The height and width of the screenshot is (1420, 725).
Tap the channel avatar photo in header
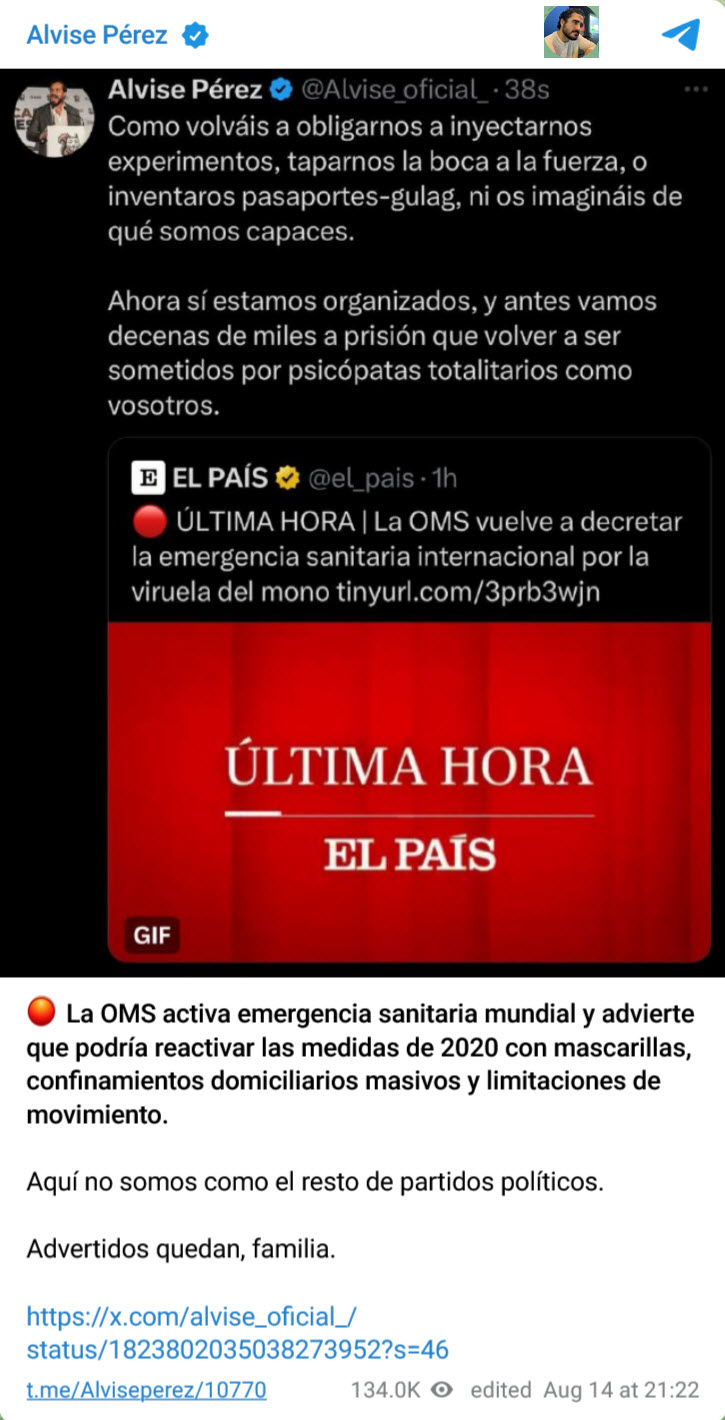point(571,33)
